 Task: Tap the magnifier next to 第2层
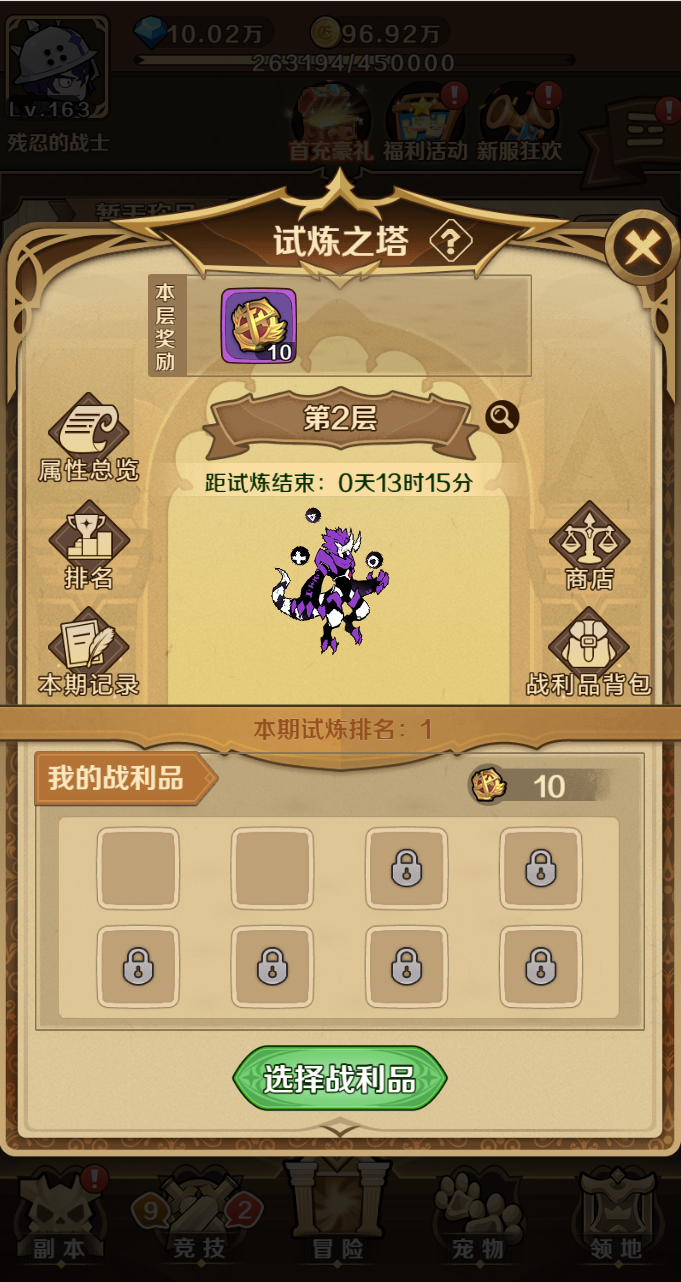[x=502, y=417]
